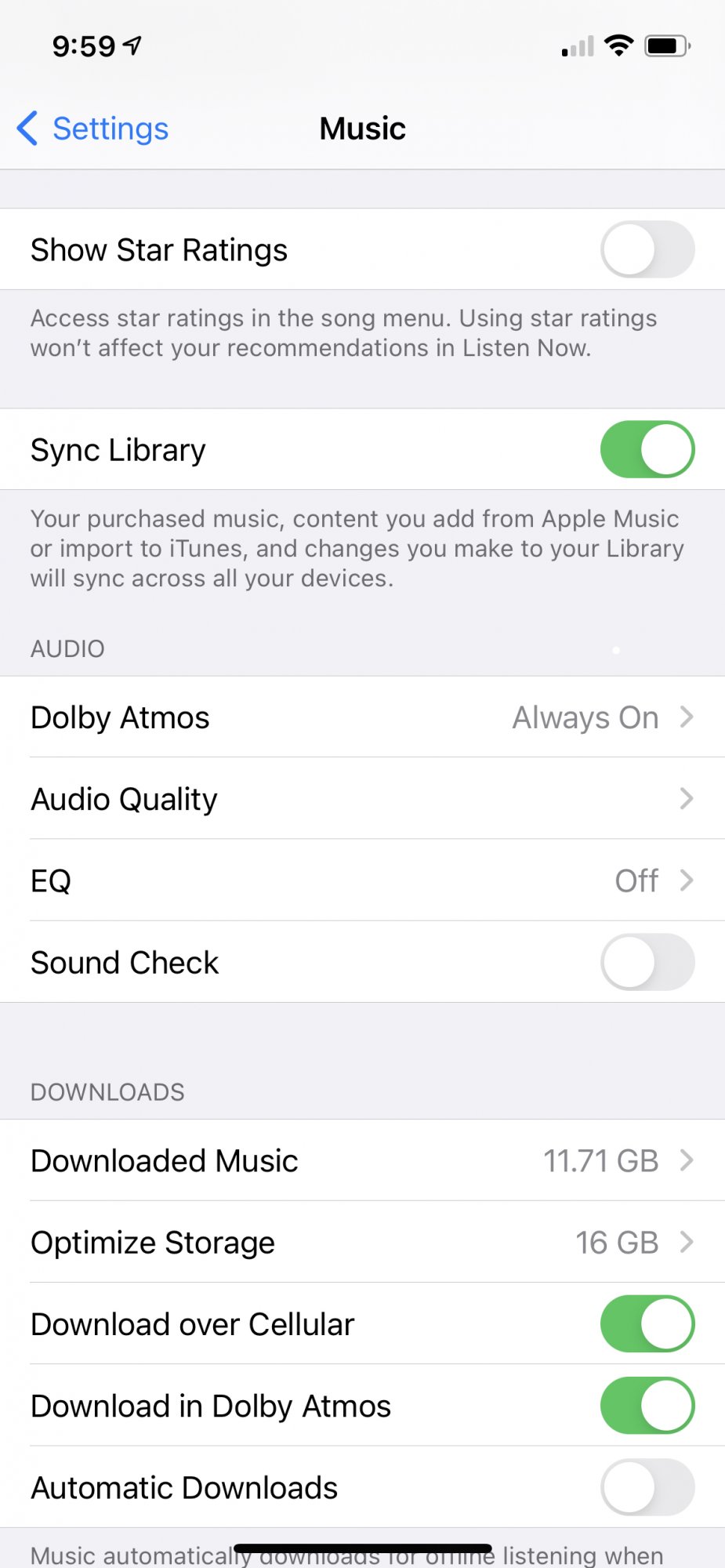Turn off Sync Library

point(647,450)
